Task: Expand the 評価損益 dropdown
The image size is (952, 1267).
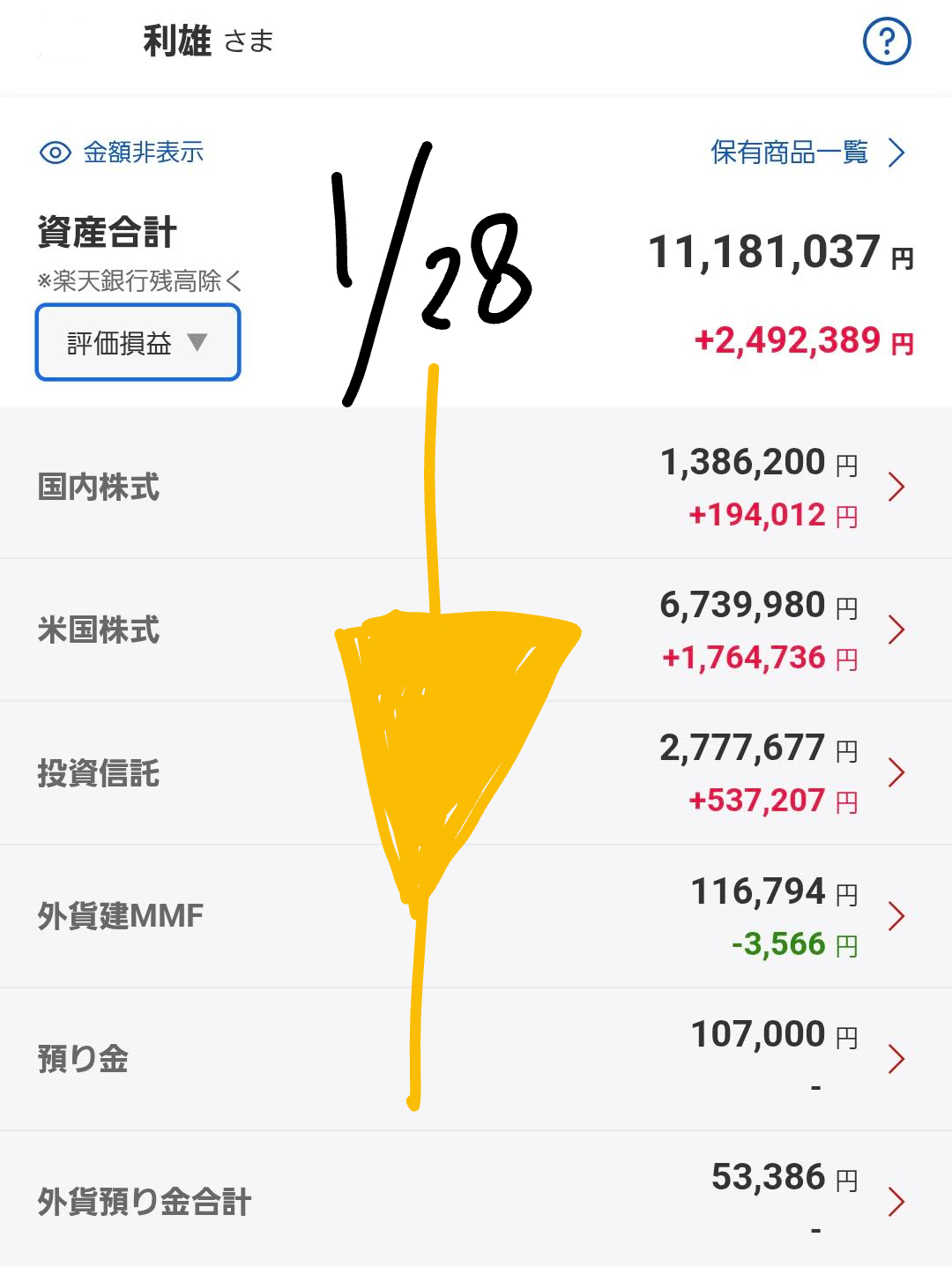Action: coord(138,343)
